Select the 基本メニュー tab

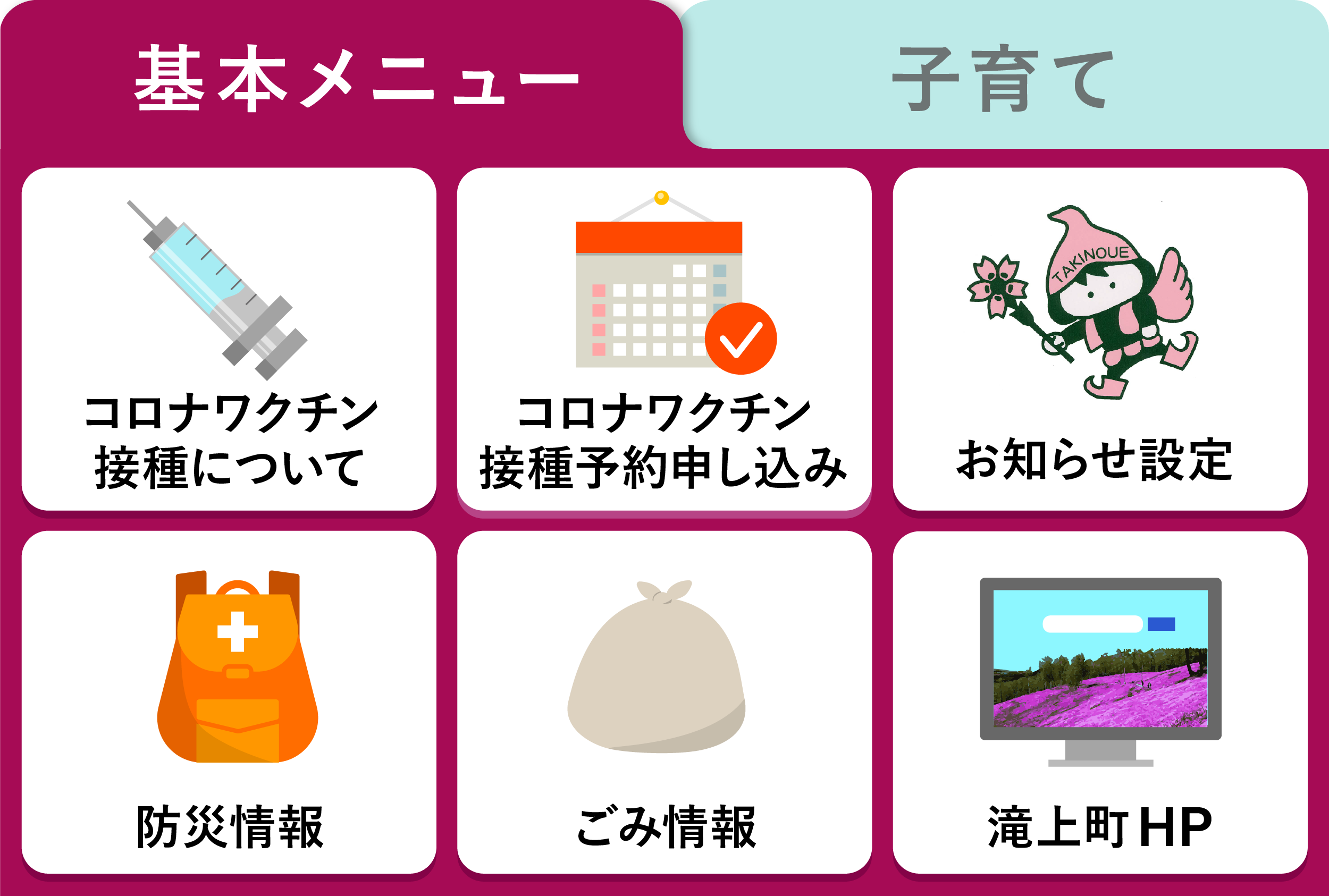click(x=355, y=77)
